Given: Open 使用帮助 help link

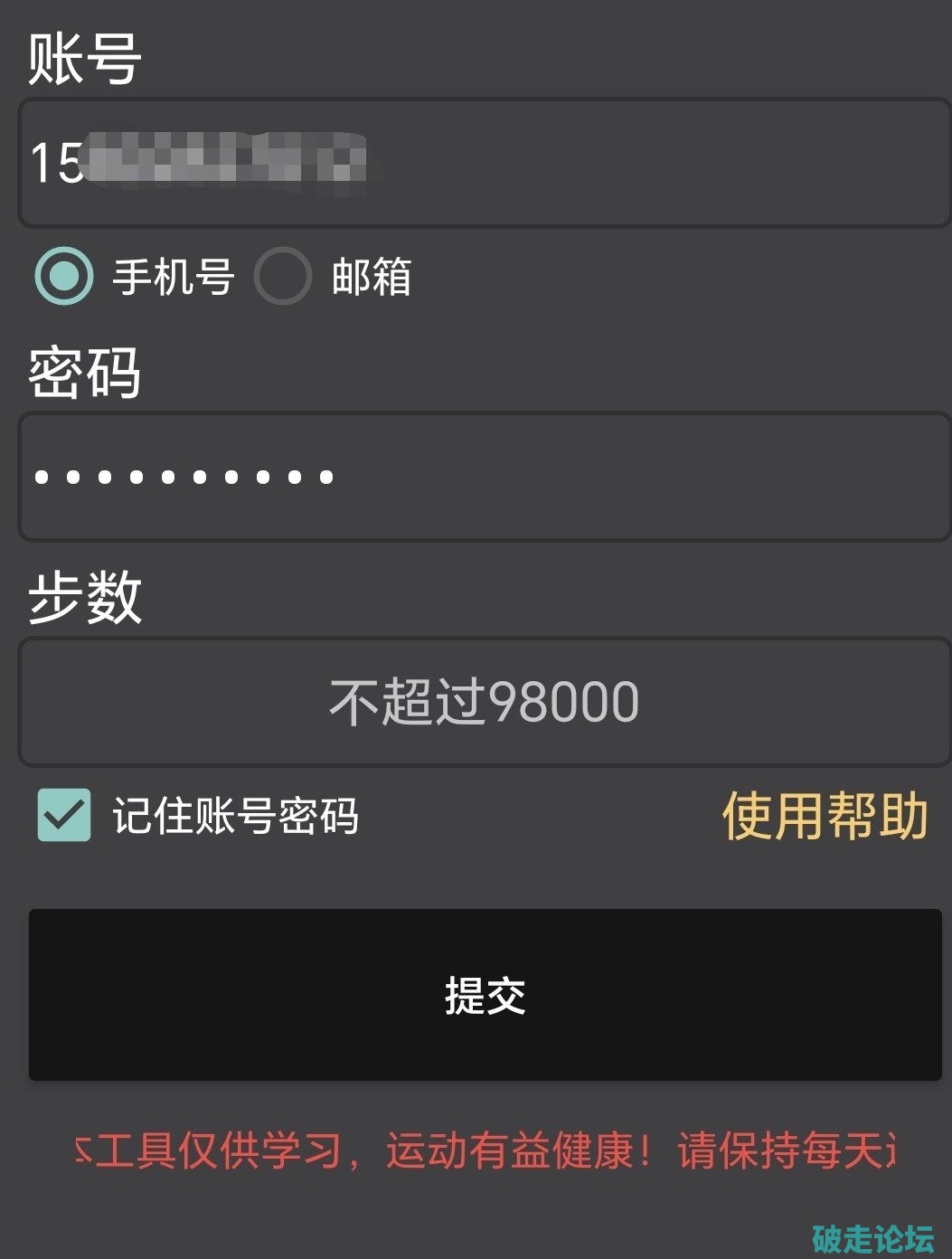Looking at the screenshot, I should pyautogui.click(x=825, y=815).
